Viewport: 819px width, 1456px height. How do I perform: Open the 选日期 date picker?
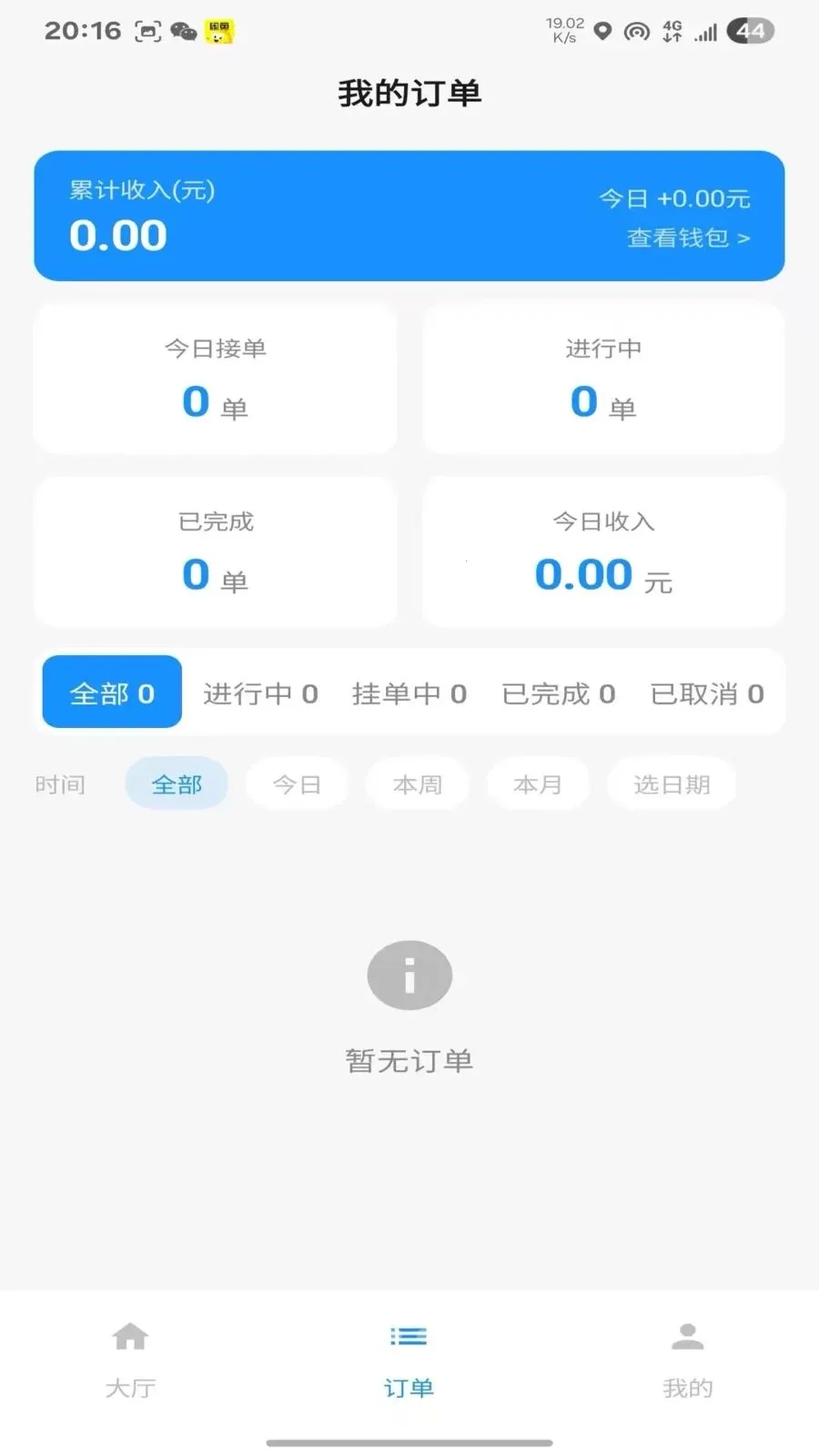pyautogui.click(x=672, y=784)
